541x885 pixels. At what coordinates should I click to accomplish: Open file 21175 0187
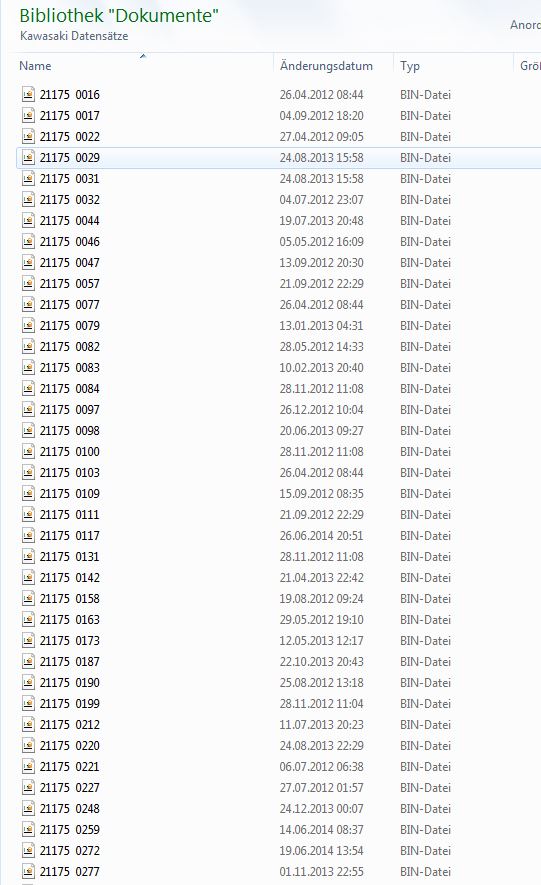(69, 661)
